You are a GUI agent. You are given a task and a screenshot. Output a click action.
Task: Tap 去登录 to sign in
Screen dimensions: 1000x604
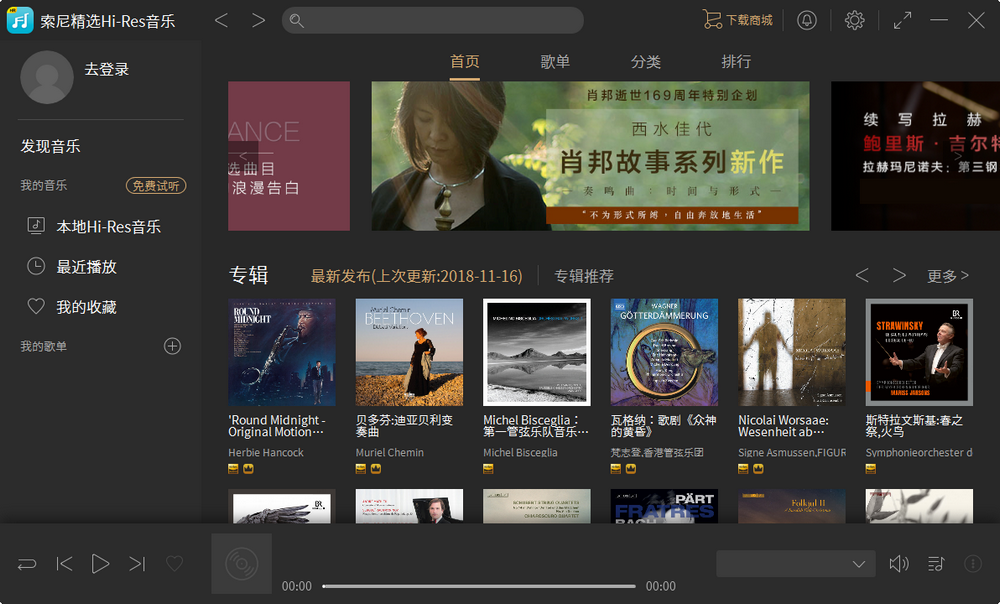point(106,70)
